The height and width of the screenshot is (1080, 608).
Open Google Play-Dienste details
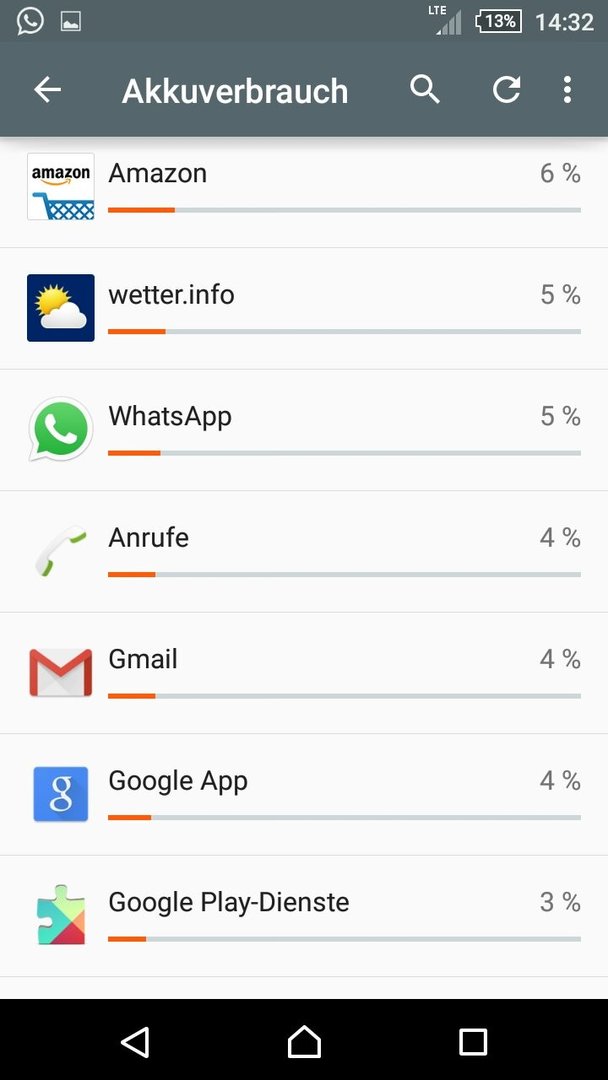(x=304, y=916)
